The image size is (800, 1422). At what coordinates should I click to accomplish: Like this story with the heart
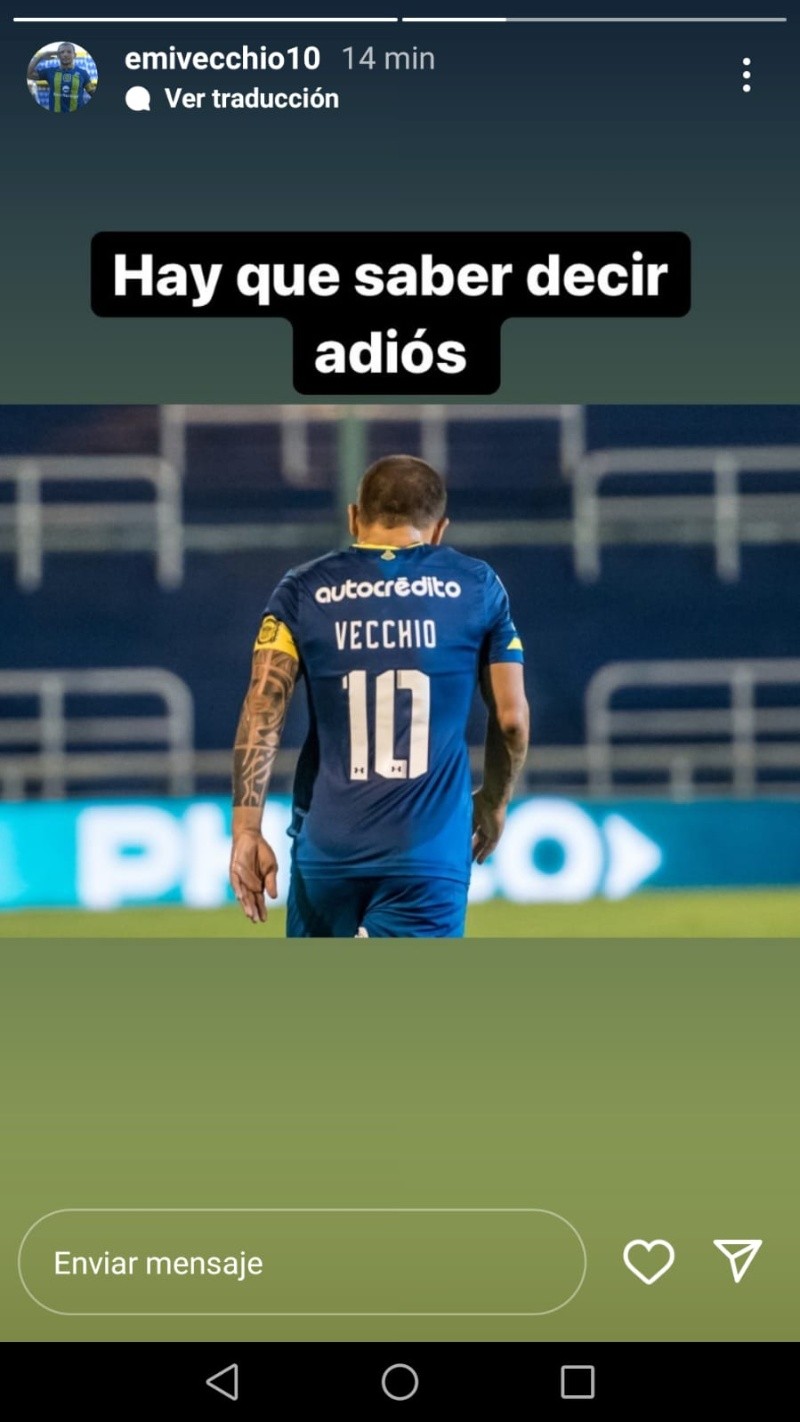click(x=649, y=1262)
